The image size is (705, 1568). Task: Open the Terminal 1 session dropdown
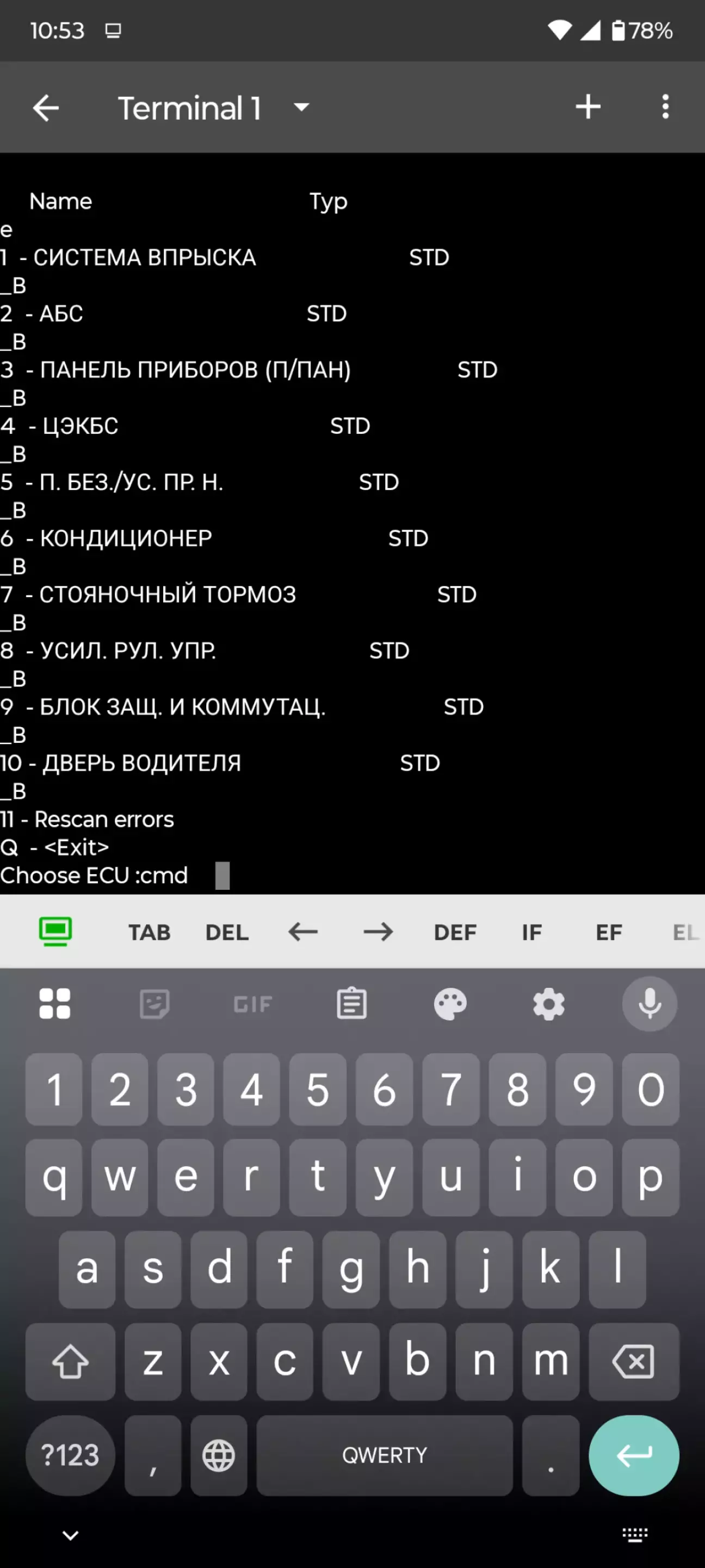[x=300, y=108]
